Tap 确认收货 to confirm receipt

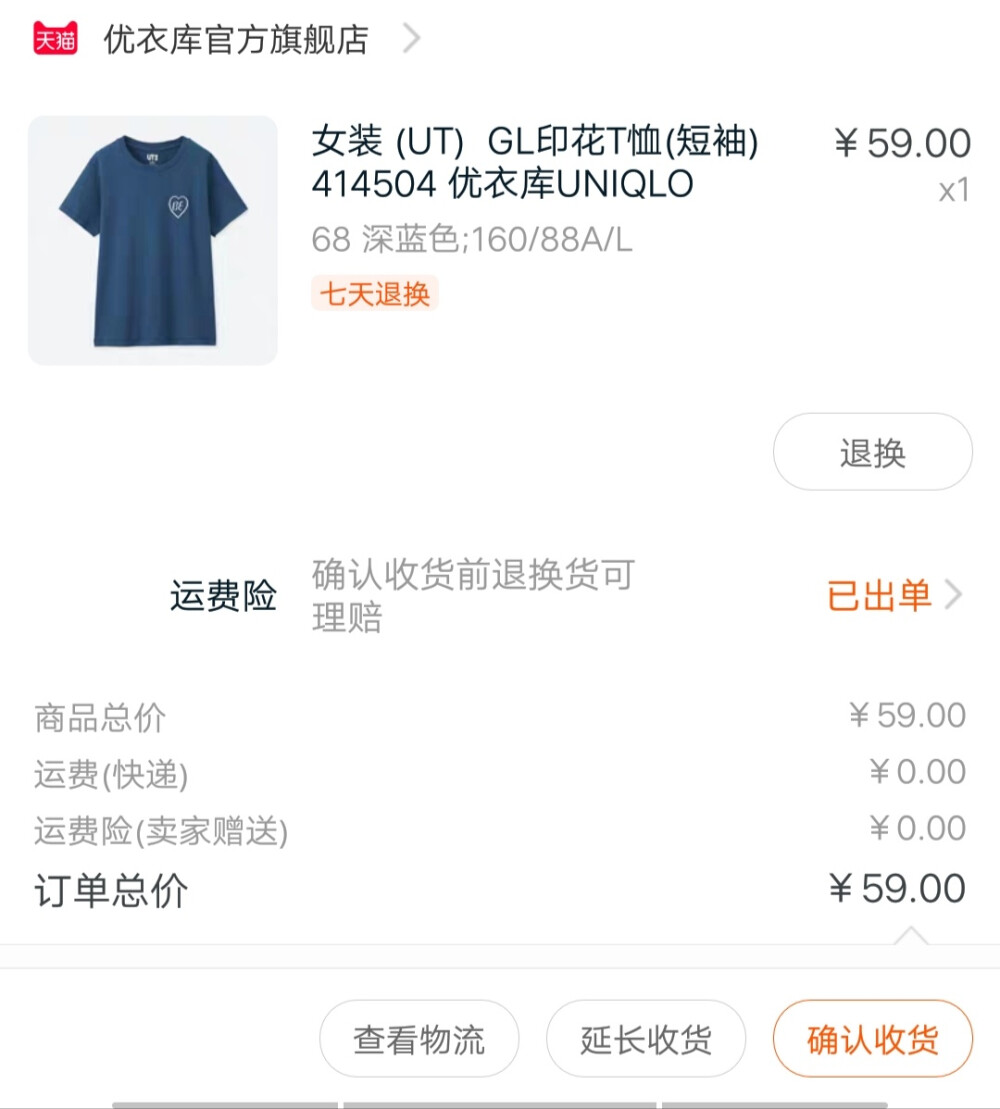pyautogui.click(x=872, y=1040)
